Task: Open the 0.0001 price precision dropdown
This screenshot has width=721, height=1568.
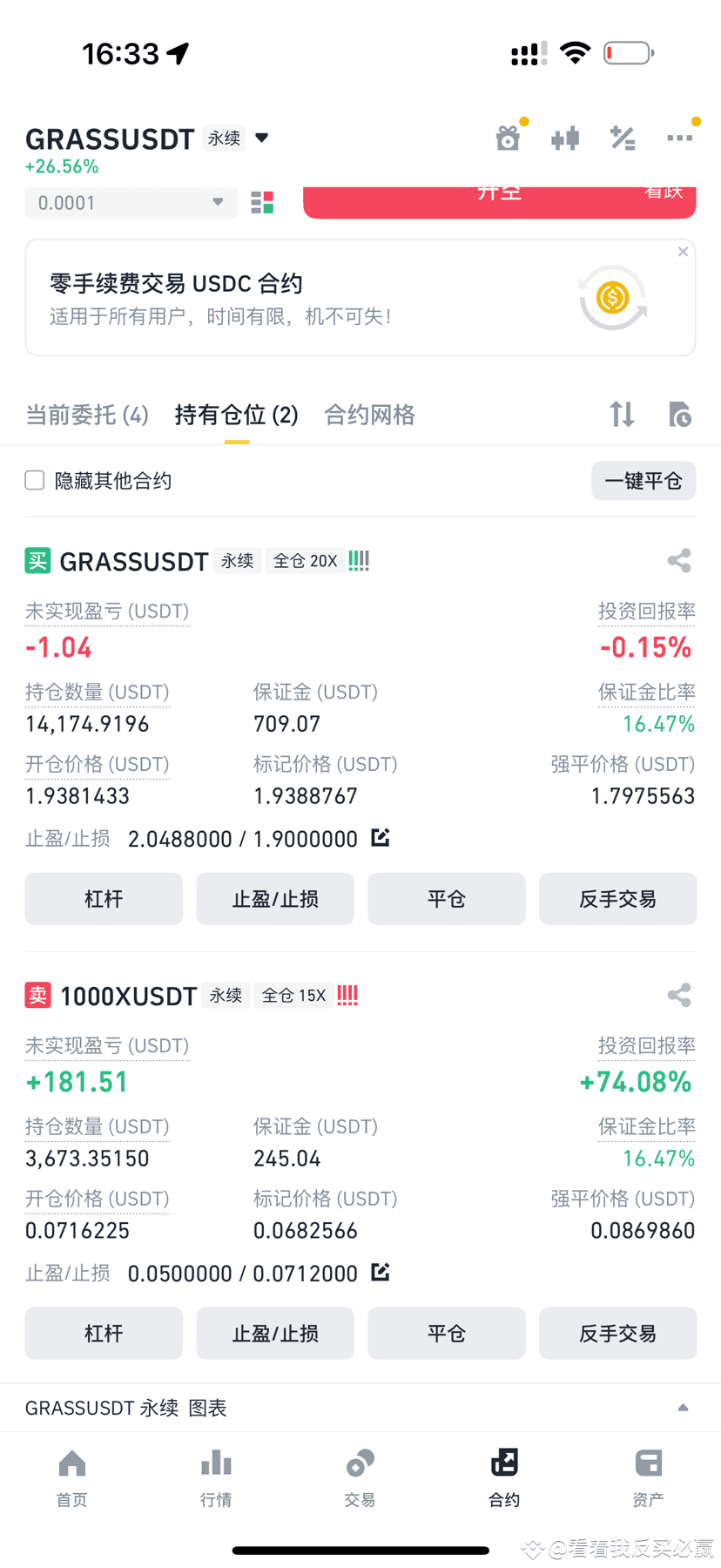Action: coord(131,202)
